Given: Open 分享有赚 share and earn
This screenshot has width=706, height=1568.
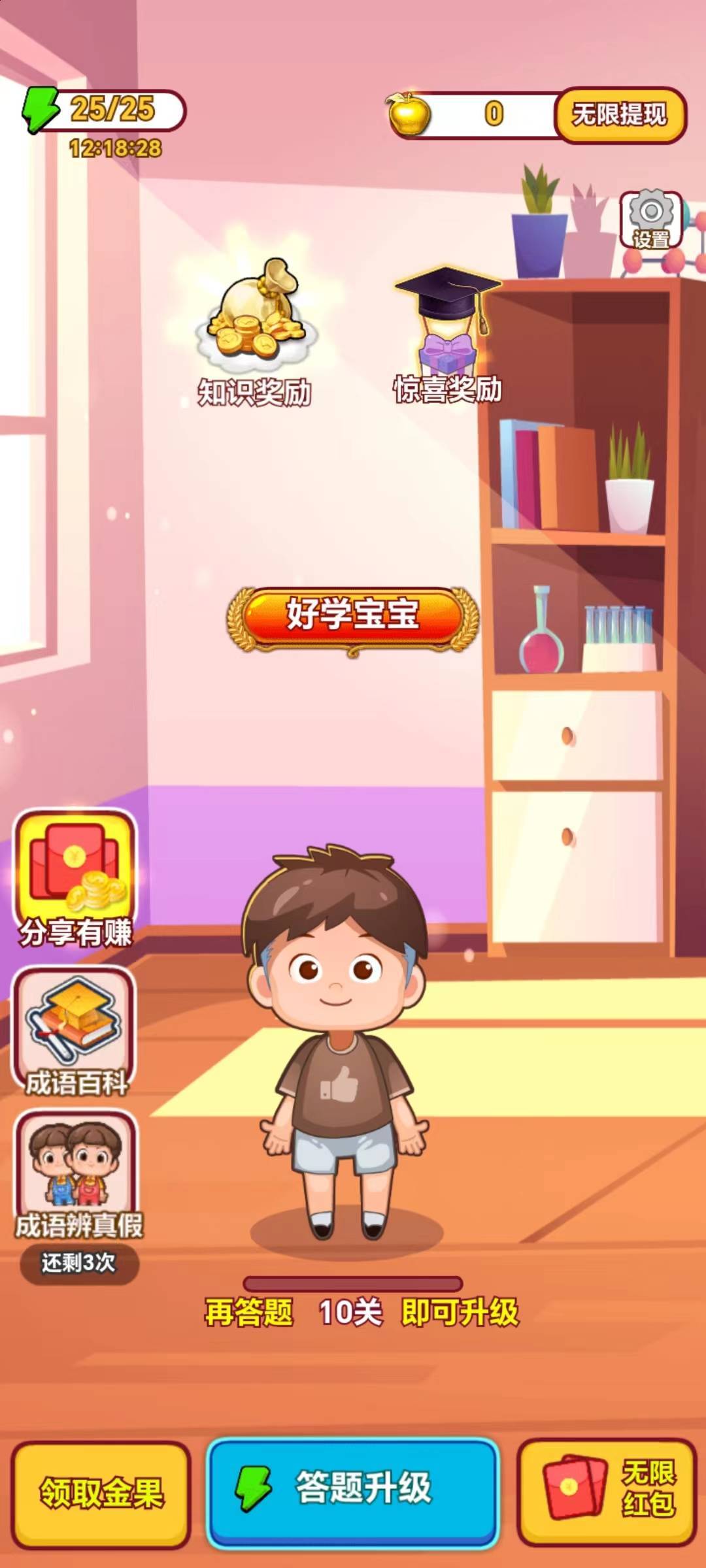Looking at the screenshot, I should point(76,879).
